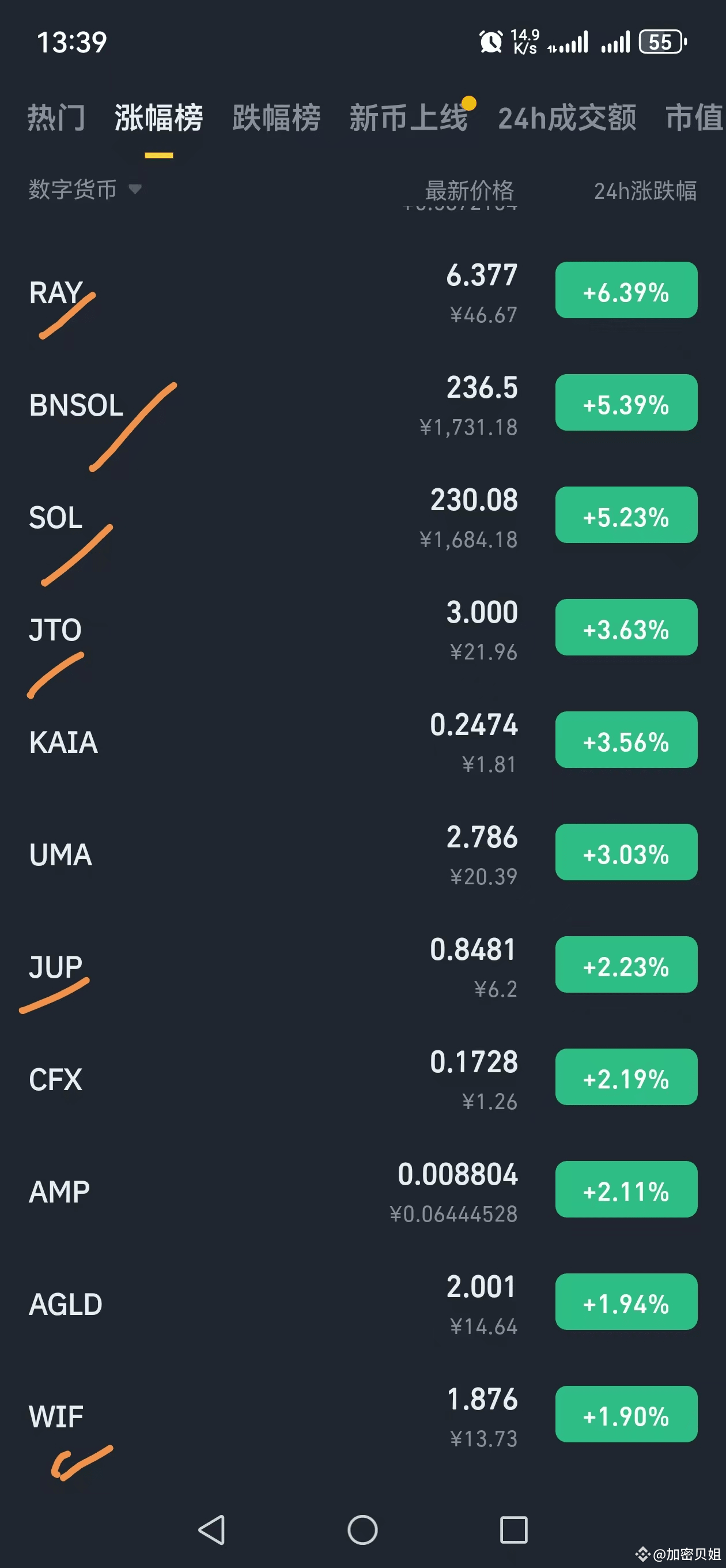Viewport: 726px width, 1568px height.
Task: Go back with system back button
Action: (212, 1529)
